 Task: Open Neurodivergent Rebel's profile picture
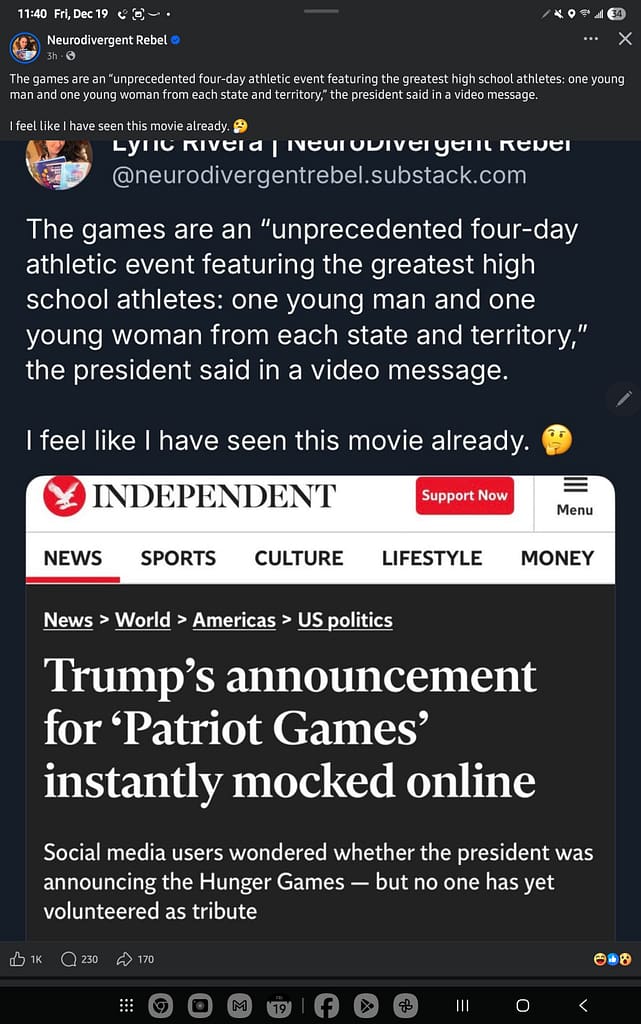(x=25, y=47)
